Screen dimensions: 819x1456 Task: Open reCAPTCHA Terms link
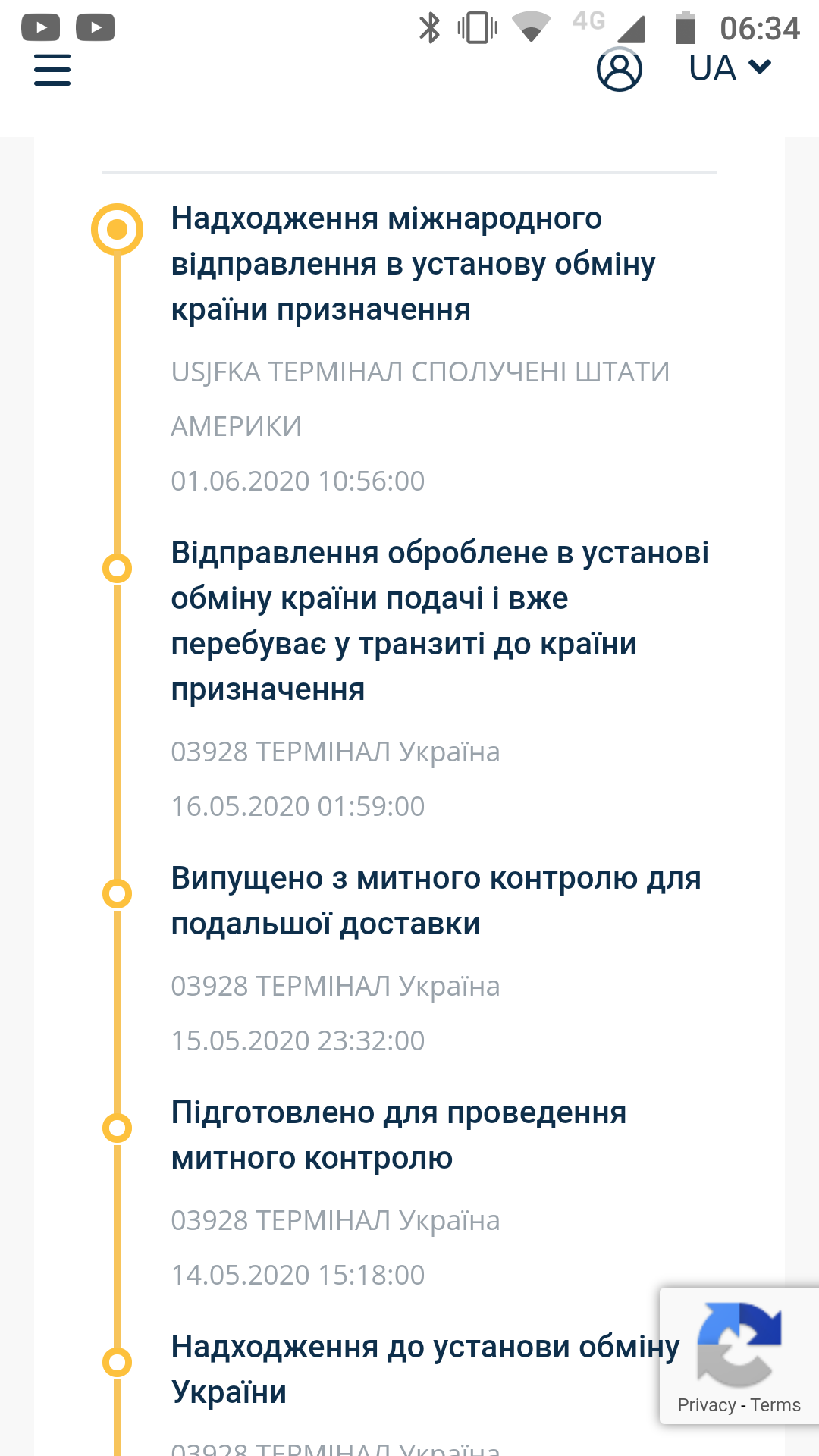coord(776,1405)
